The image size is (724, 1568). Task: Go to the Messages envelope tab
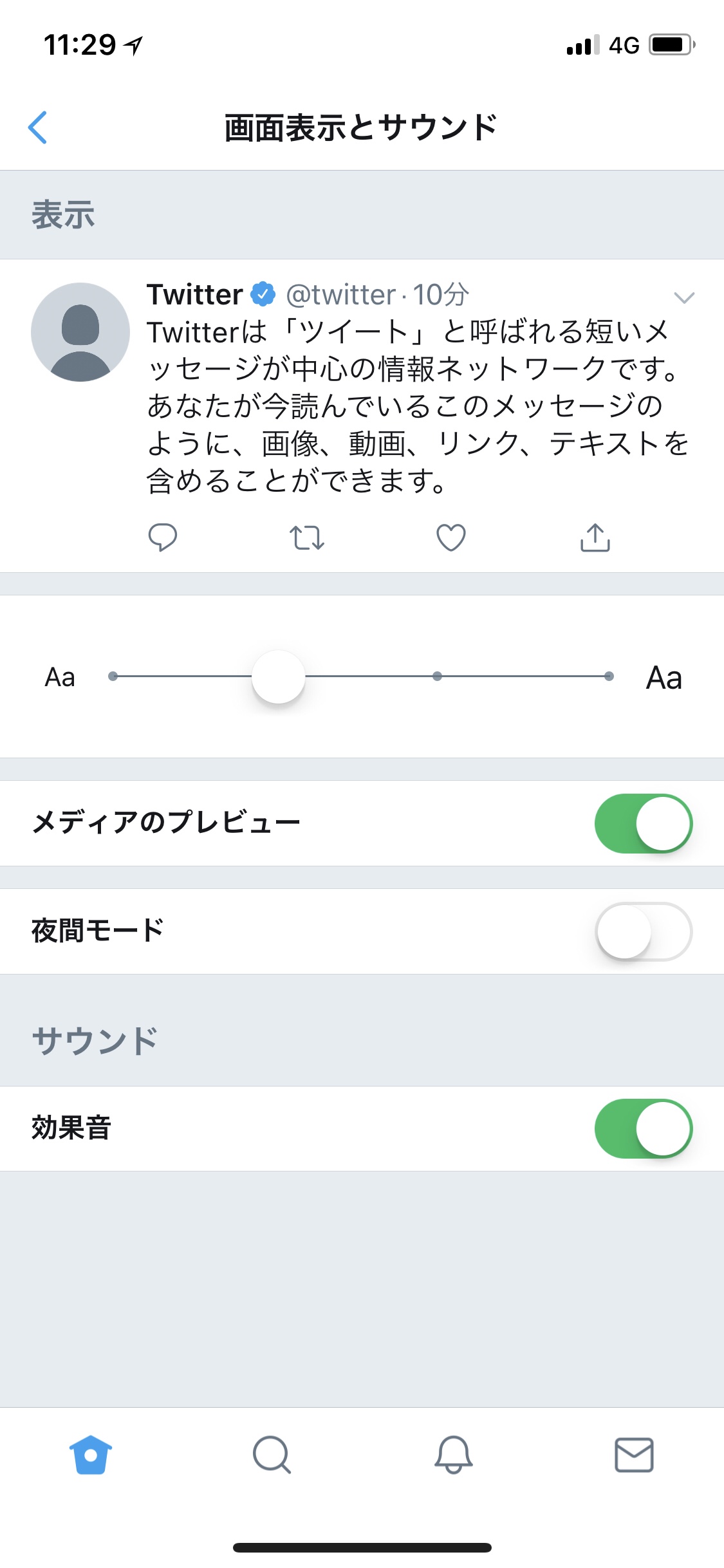[634, 1455]
